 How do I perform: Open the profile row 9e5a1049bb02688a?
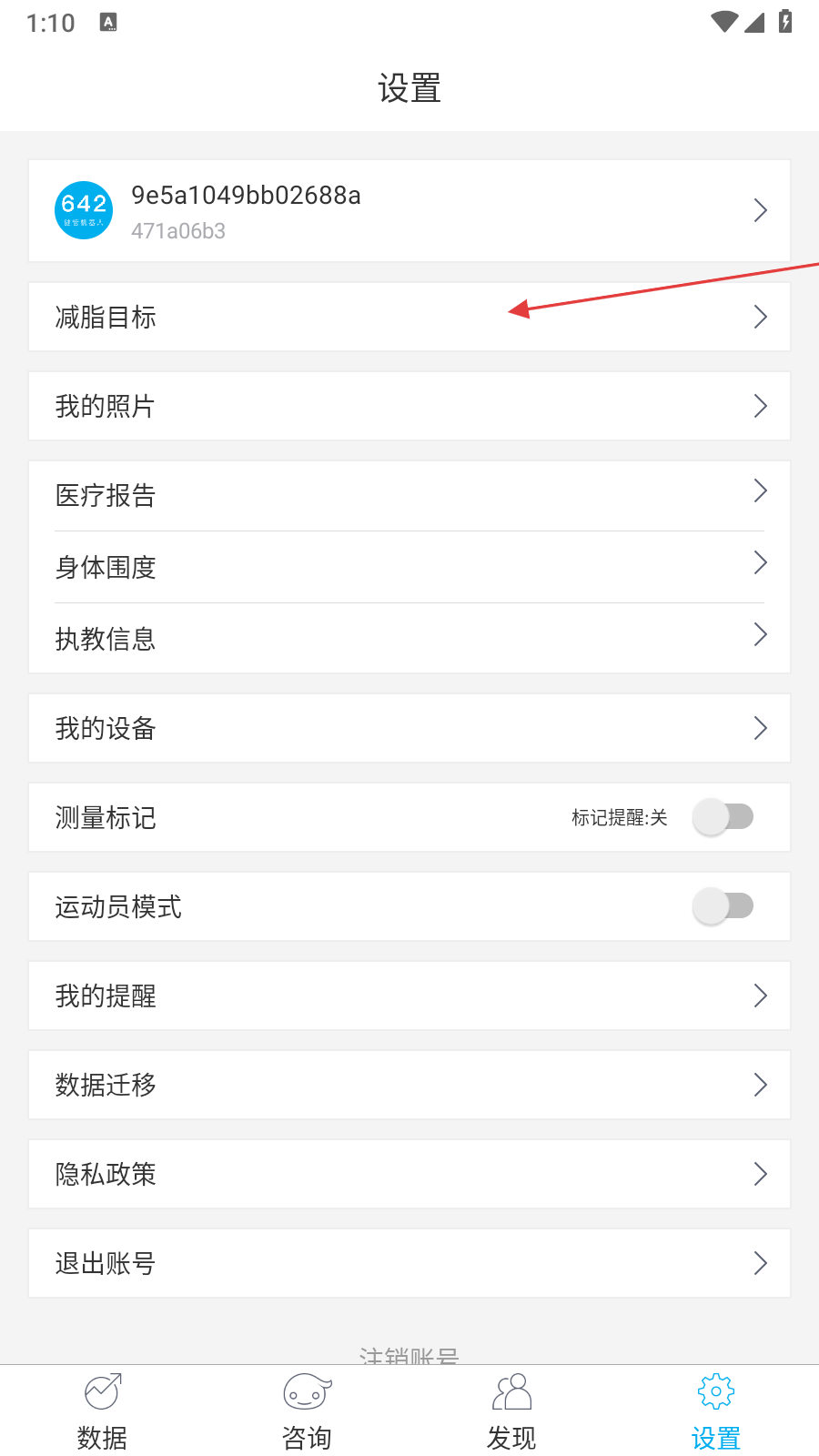pyautogui.click(x=409, y=211)
